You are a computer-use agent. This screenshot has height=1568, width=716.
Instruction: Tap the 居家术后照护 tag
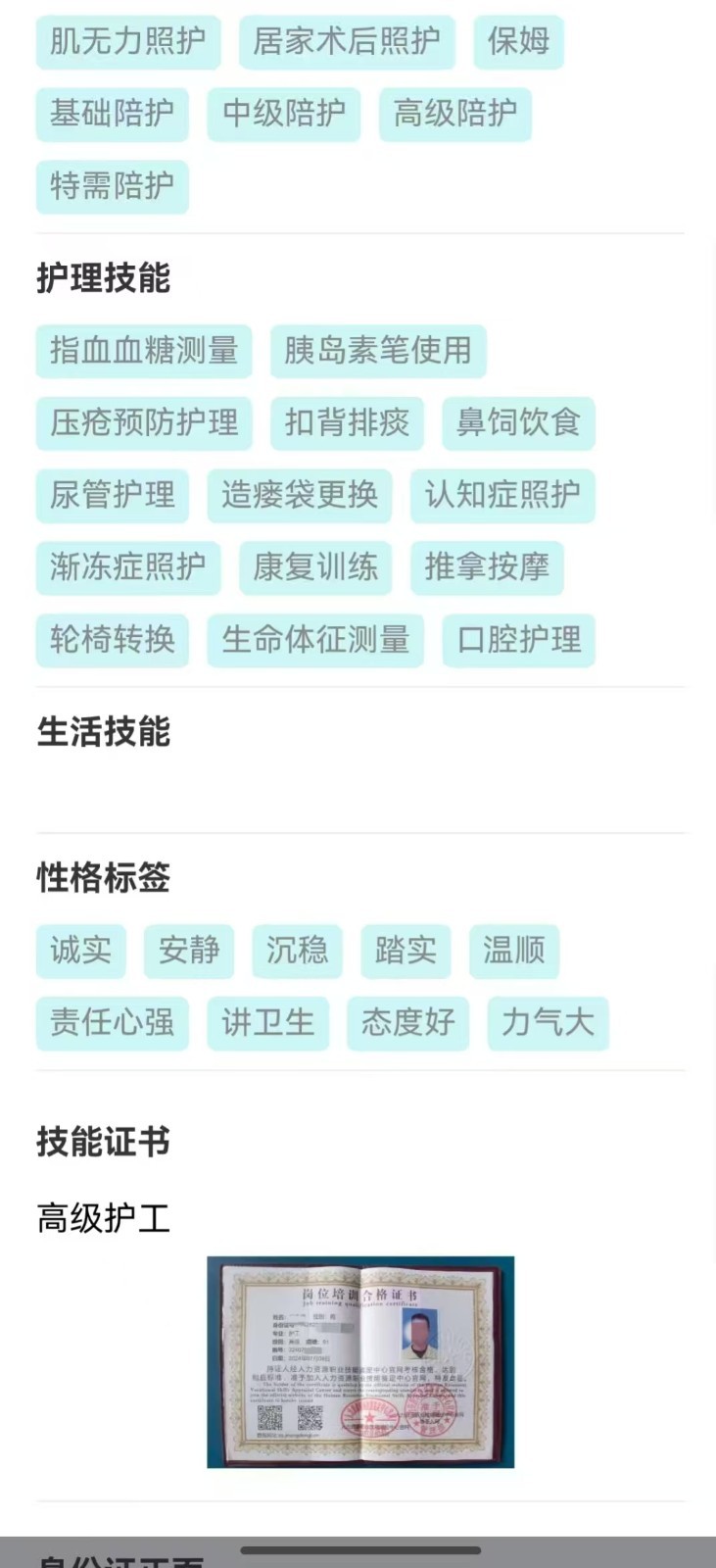[x=347, y=42]
